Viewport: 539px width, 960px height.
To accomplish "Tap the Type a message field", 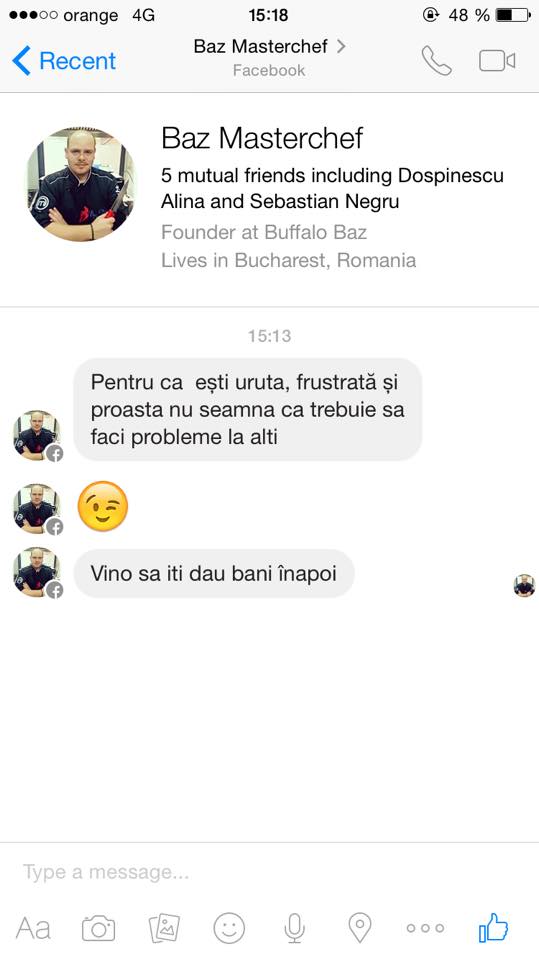I will tap(270, 872).
